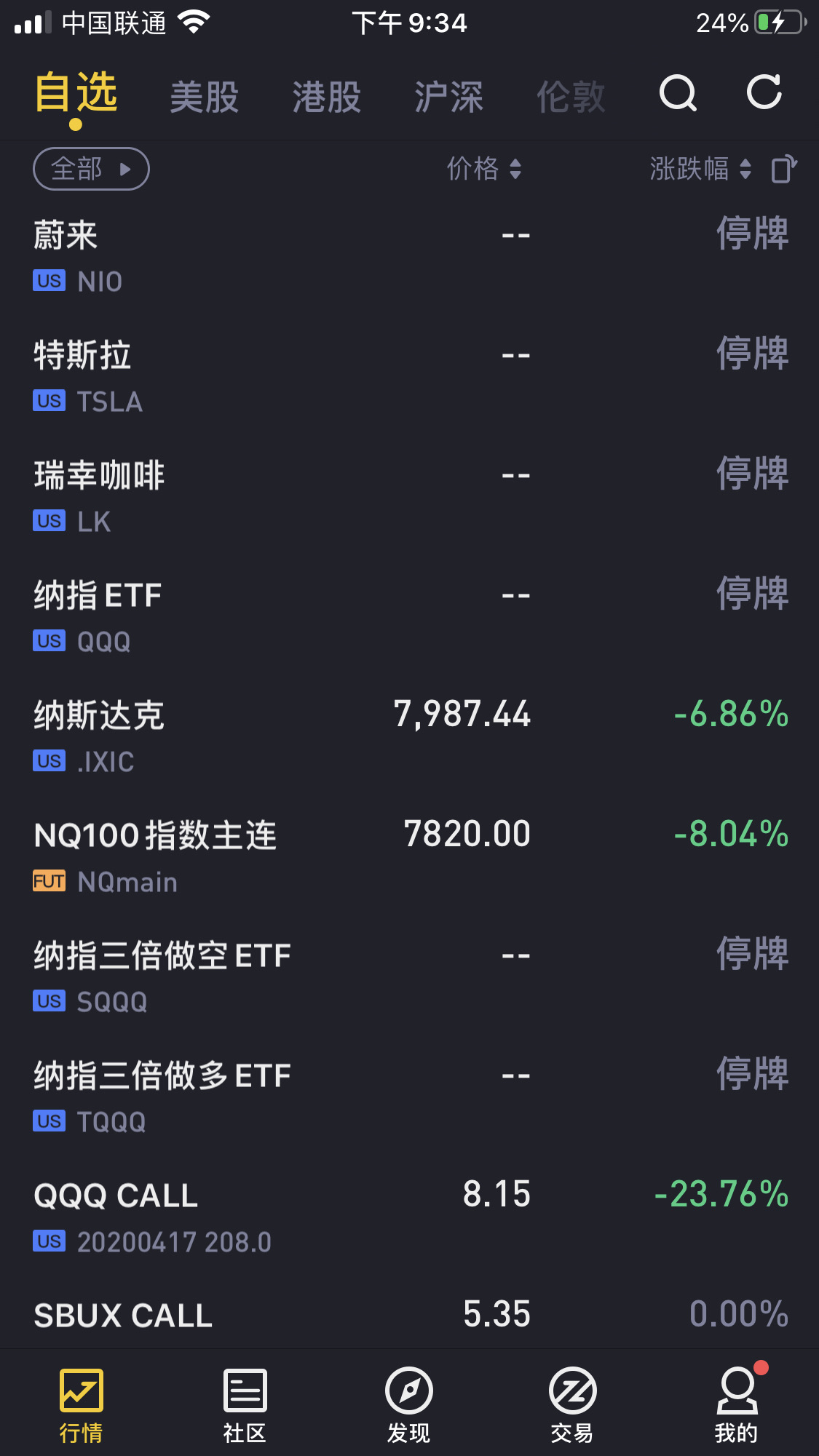This screenshot has width=819, height=1456.
Task: Sort the list by 涨跌幅
Action: pyautogui.click(x=700, y=169)
